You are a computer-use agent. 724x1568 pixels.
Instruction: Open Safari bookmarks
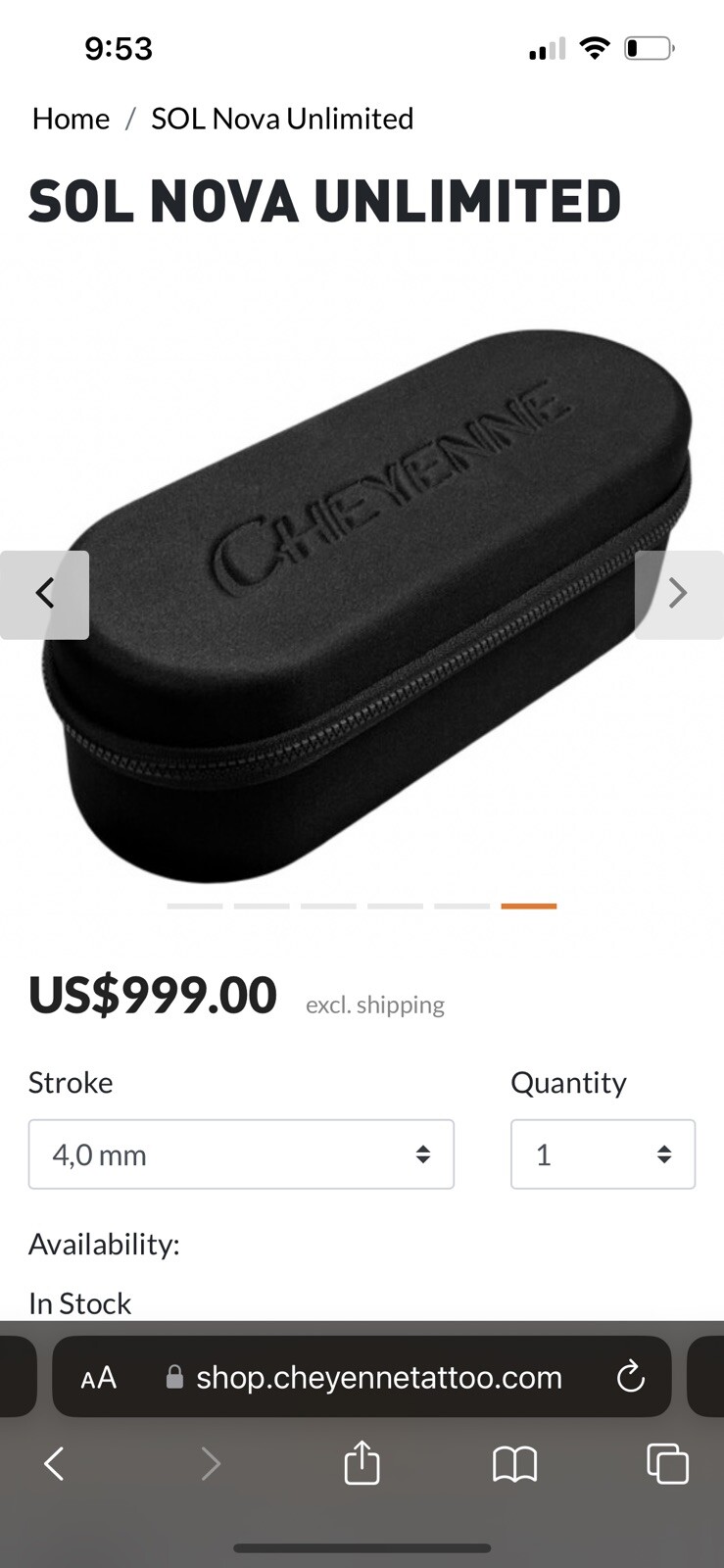coord(514,1464)
